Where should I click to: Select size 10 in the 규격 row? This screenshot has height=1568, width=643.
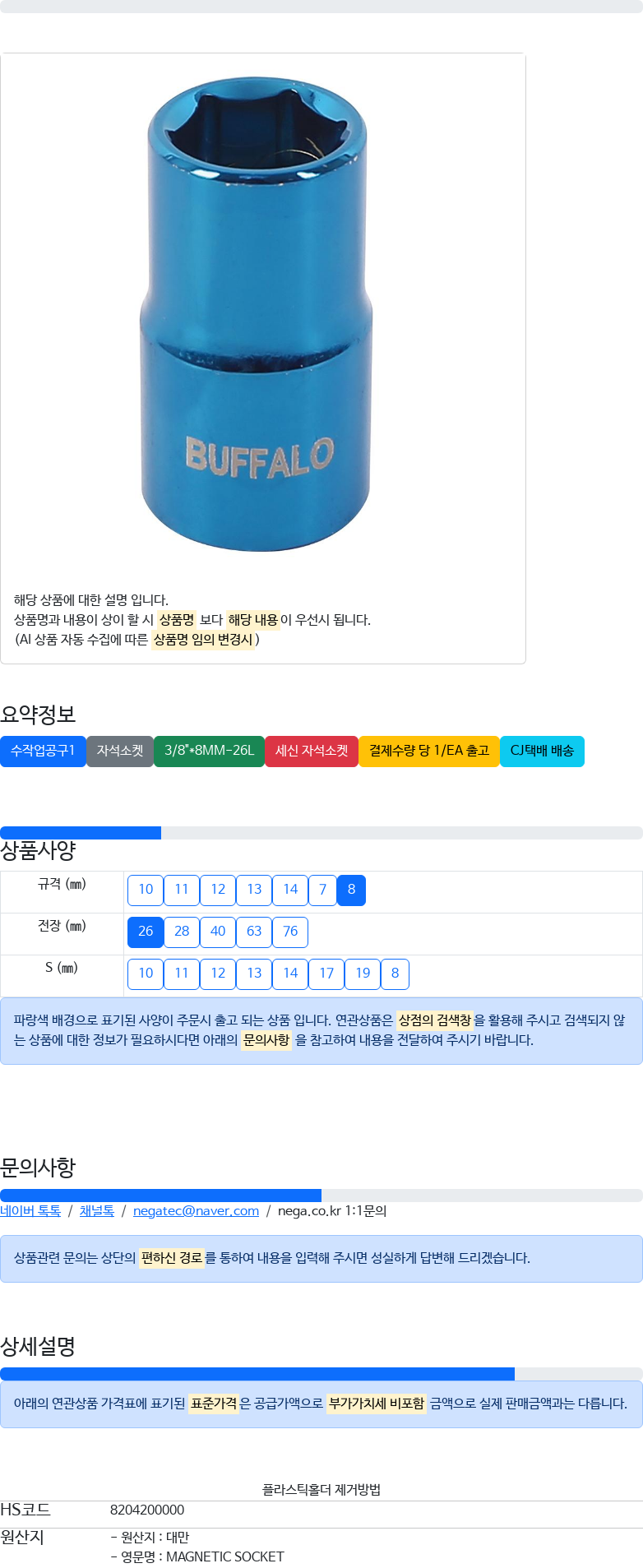(x=146, y=890)
